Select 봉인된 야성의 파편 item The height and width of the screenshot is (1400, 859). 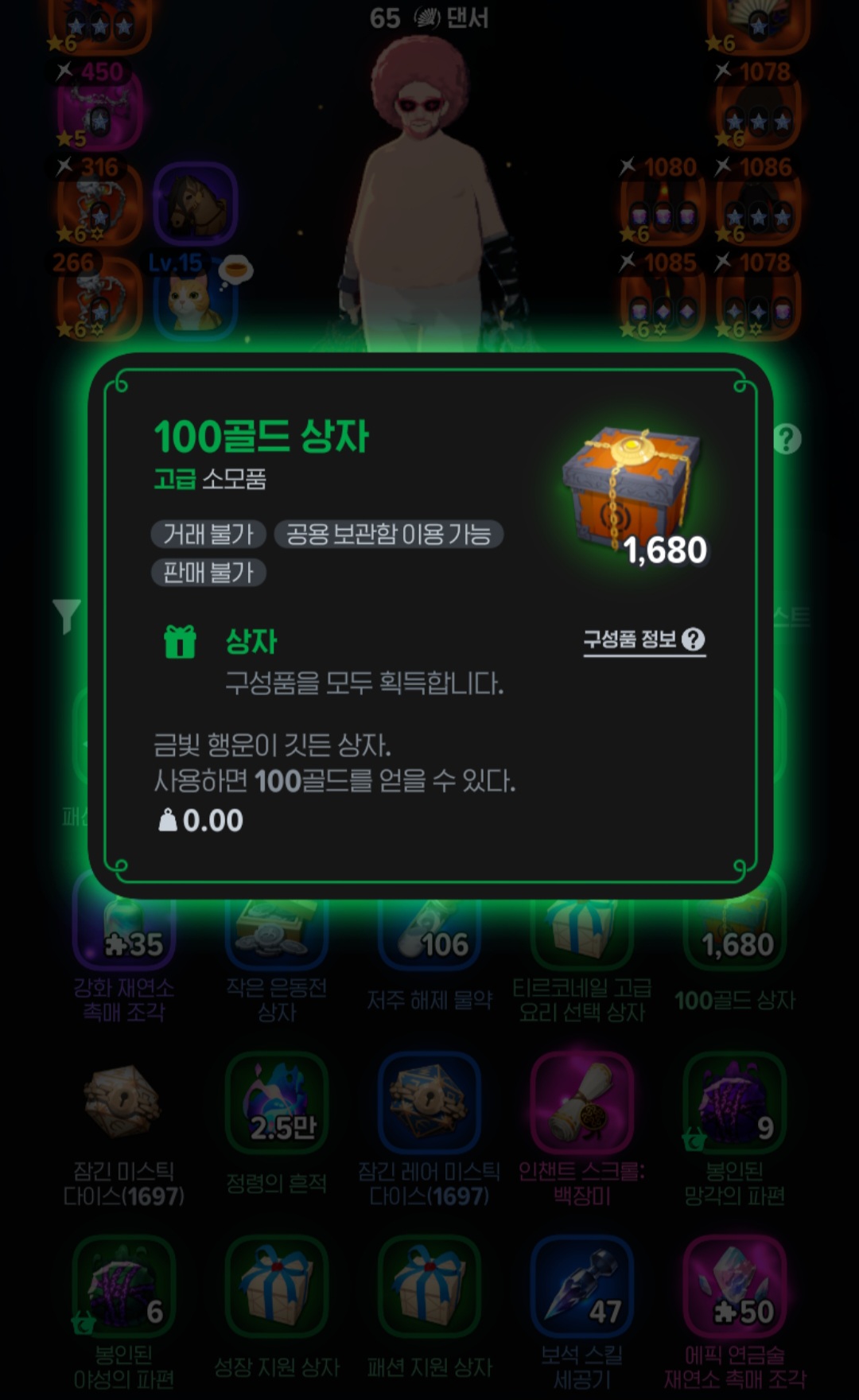124,1287
